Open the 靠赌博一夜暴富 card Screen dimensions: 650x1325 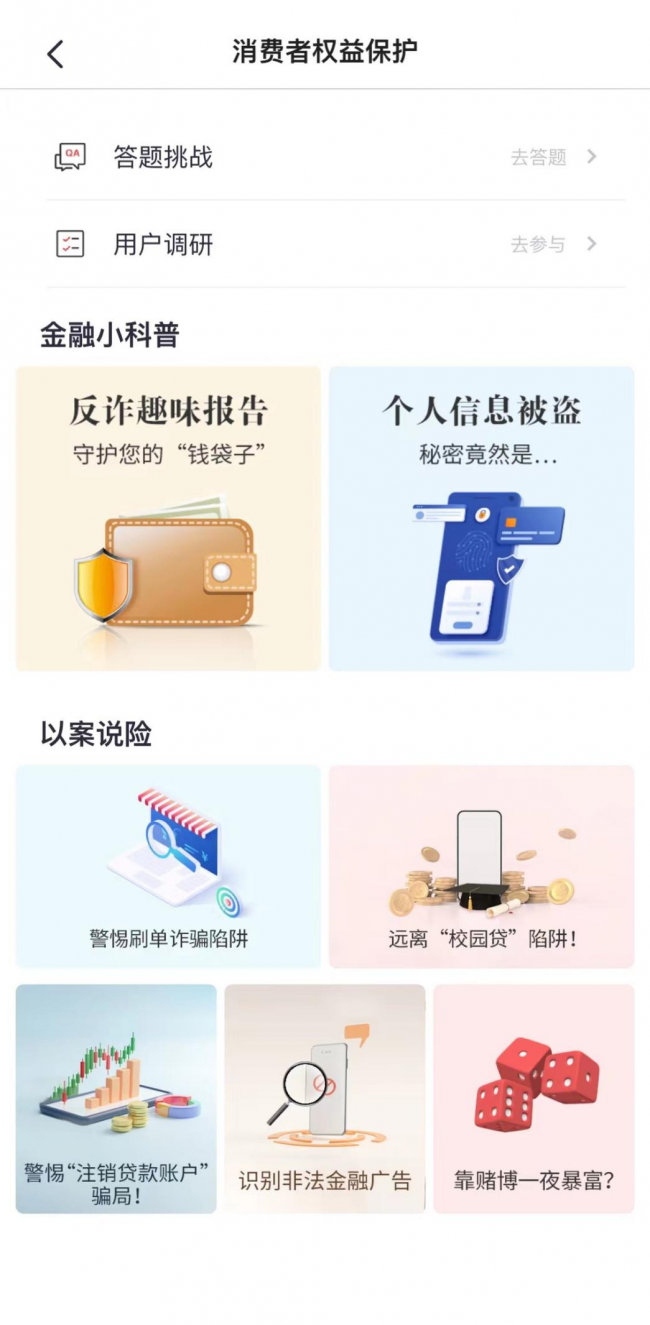coord(533,1098)
